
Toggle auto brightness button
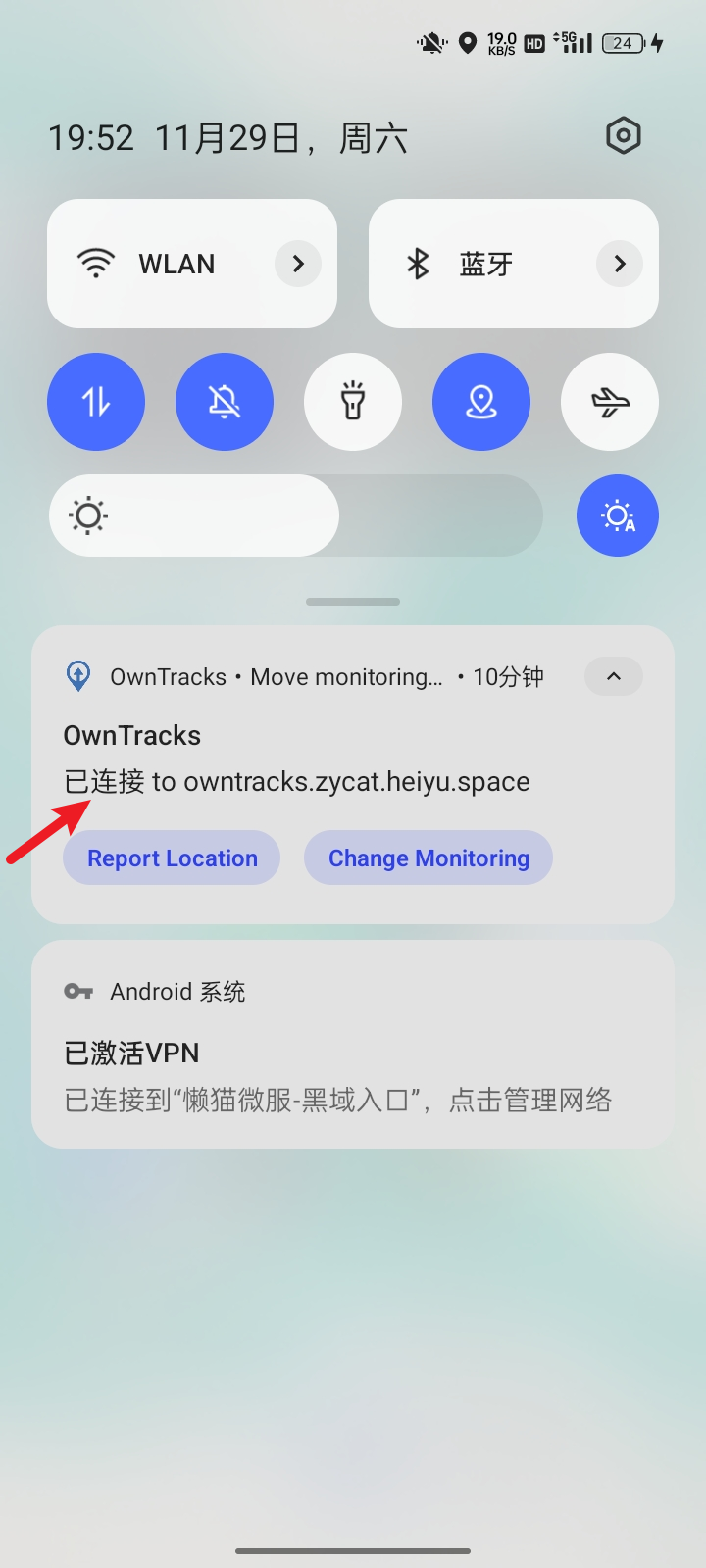(x=618, y=515)
